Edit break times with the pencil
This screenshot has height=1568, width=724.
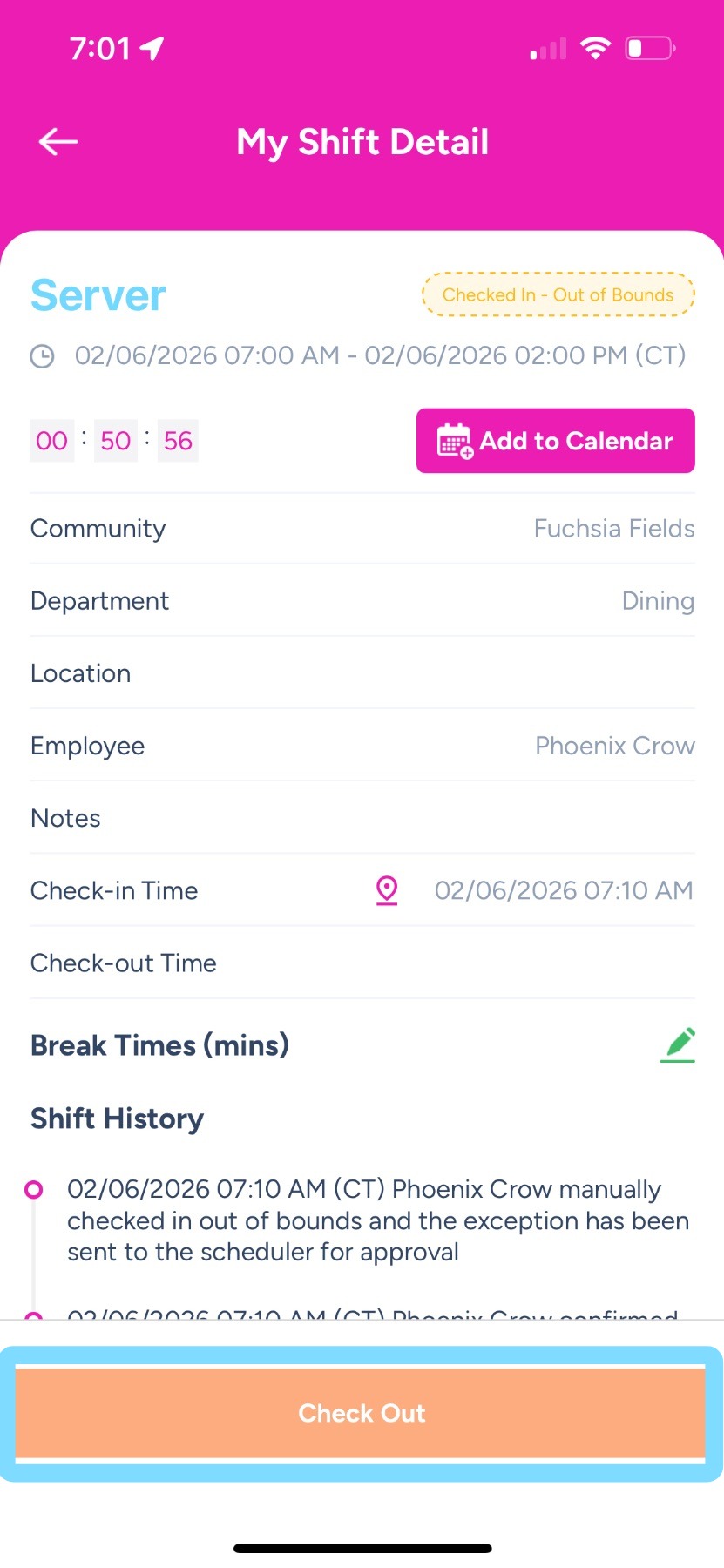click(x=678, y=1044)
